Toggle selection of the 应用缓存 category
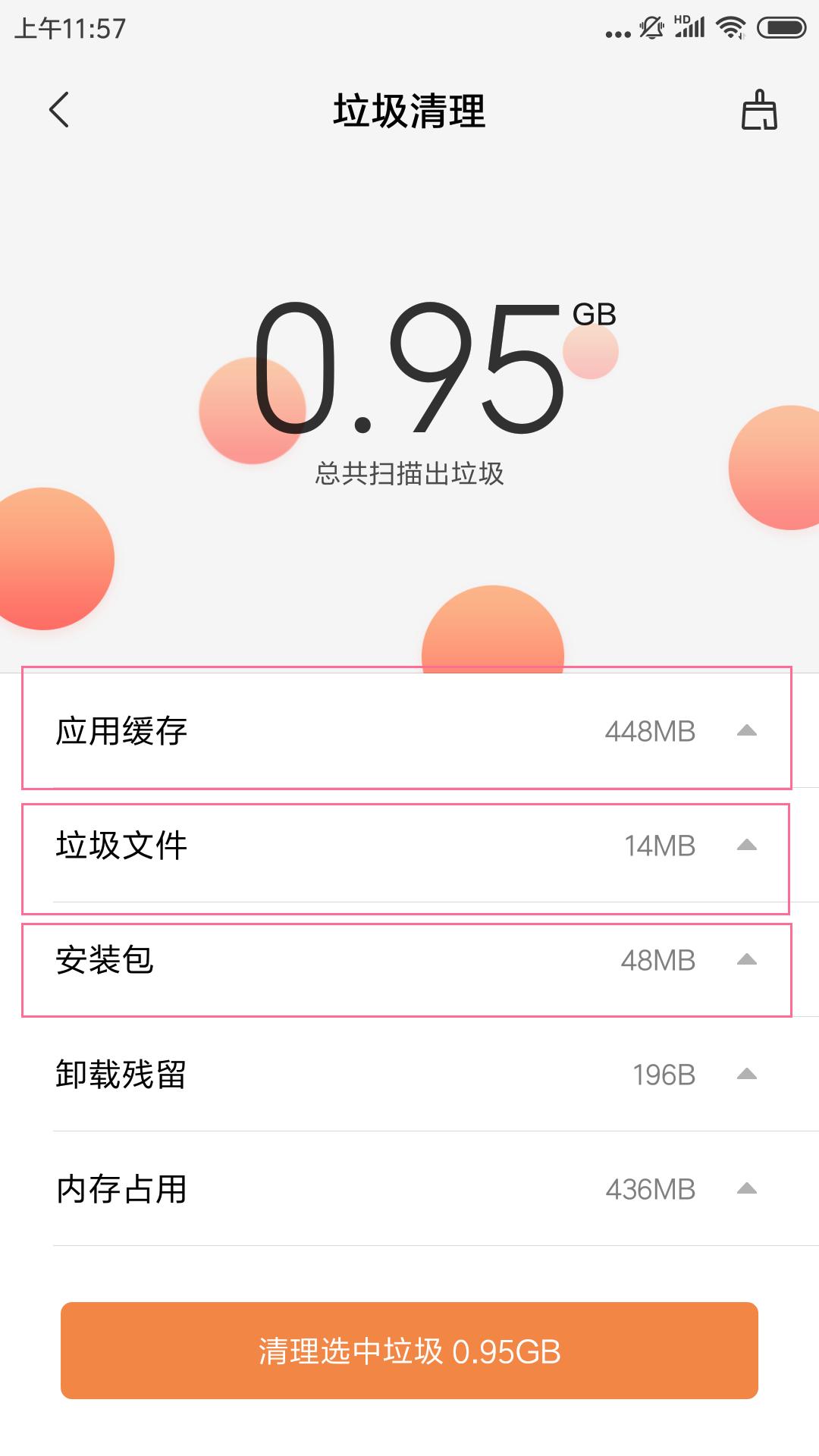The image size is (819, 1456). [x=303, y=730]
